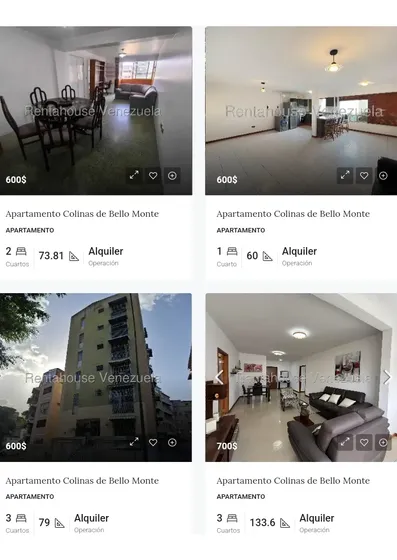This screenshot has width=397, height=560.
Task: Favorite the 1-room 60 m² apartment
Action: 364,175
